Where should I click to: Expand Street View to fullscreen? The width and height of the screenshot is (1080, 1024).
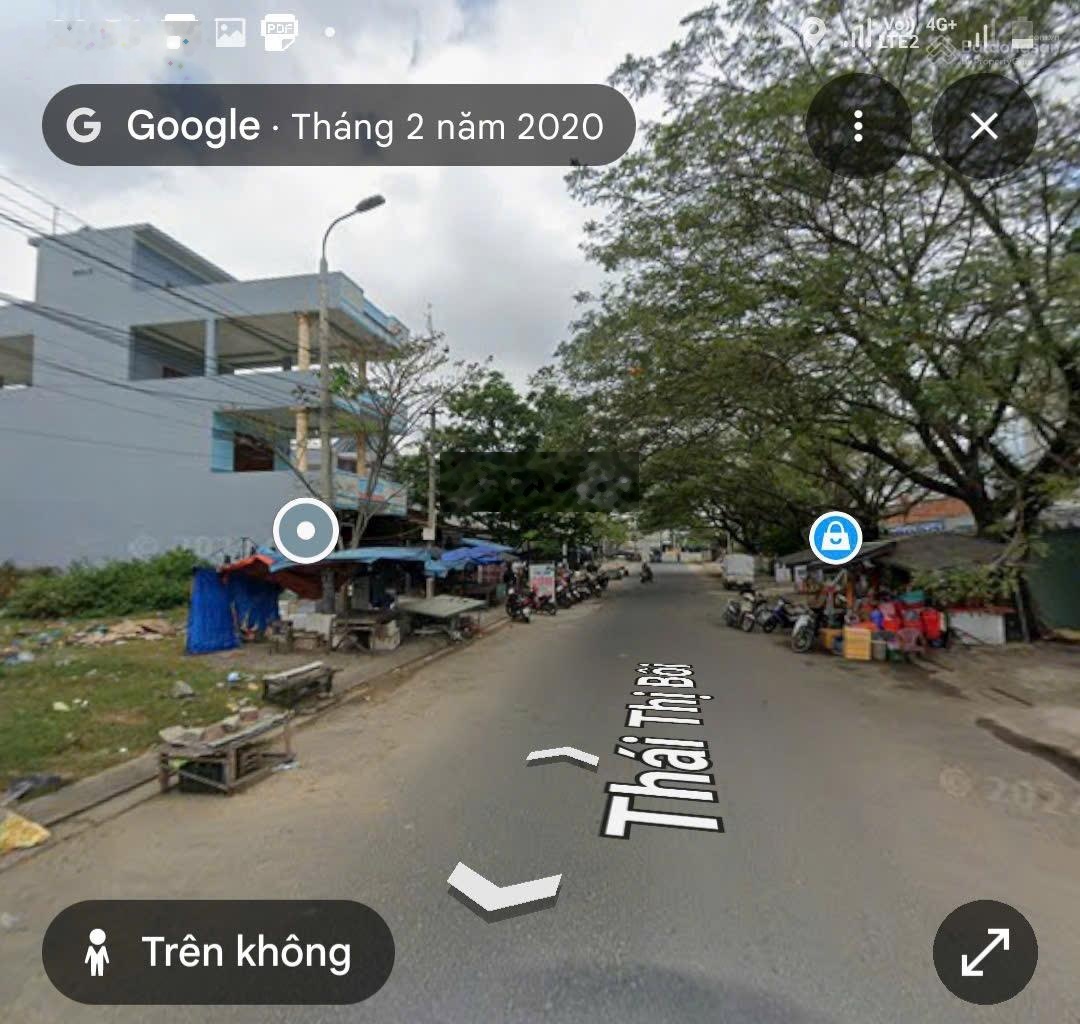pos(985,952)
